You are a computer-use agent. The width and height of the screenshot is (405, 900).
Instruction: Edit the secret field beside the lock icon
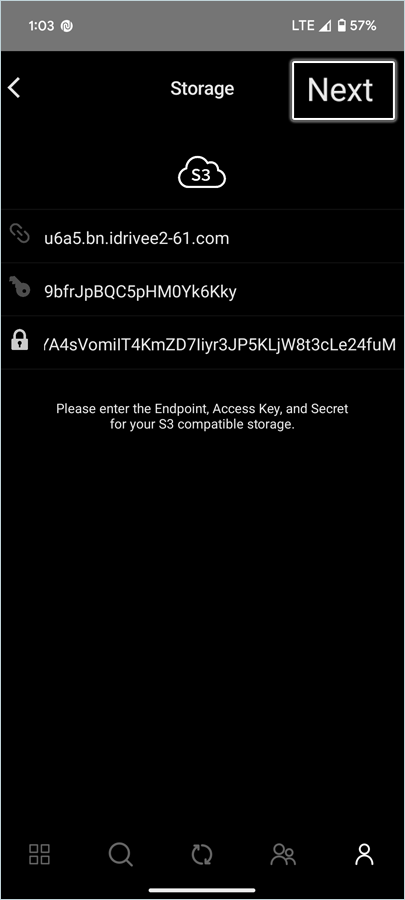pos(202,344)
